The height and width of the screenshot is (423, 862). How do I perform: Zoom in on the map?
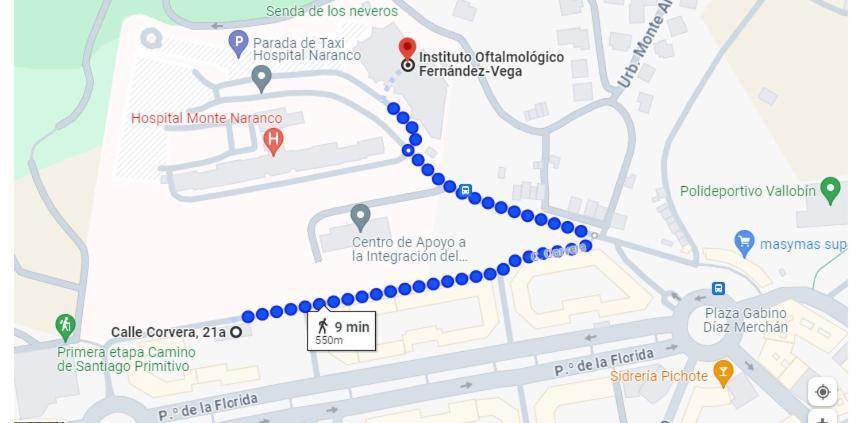tap(822, 416)
